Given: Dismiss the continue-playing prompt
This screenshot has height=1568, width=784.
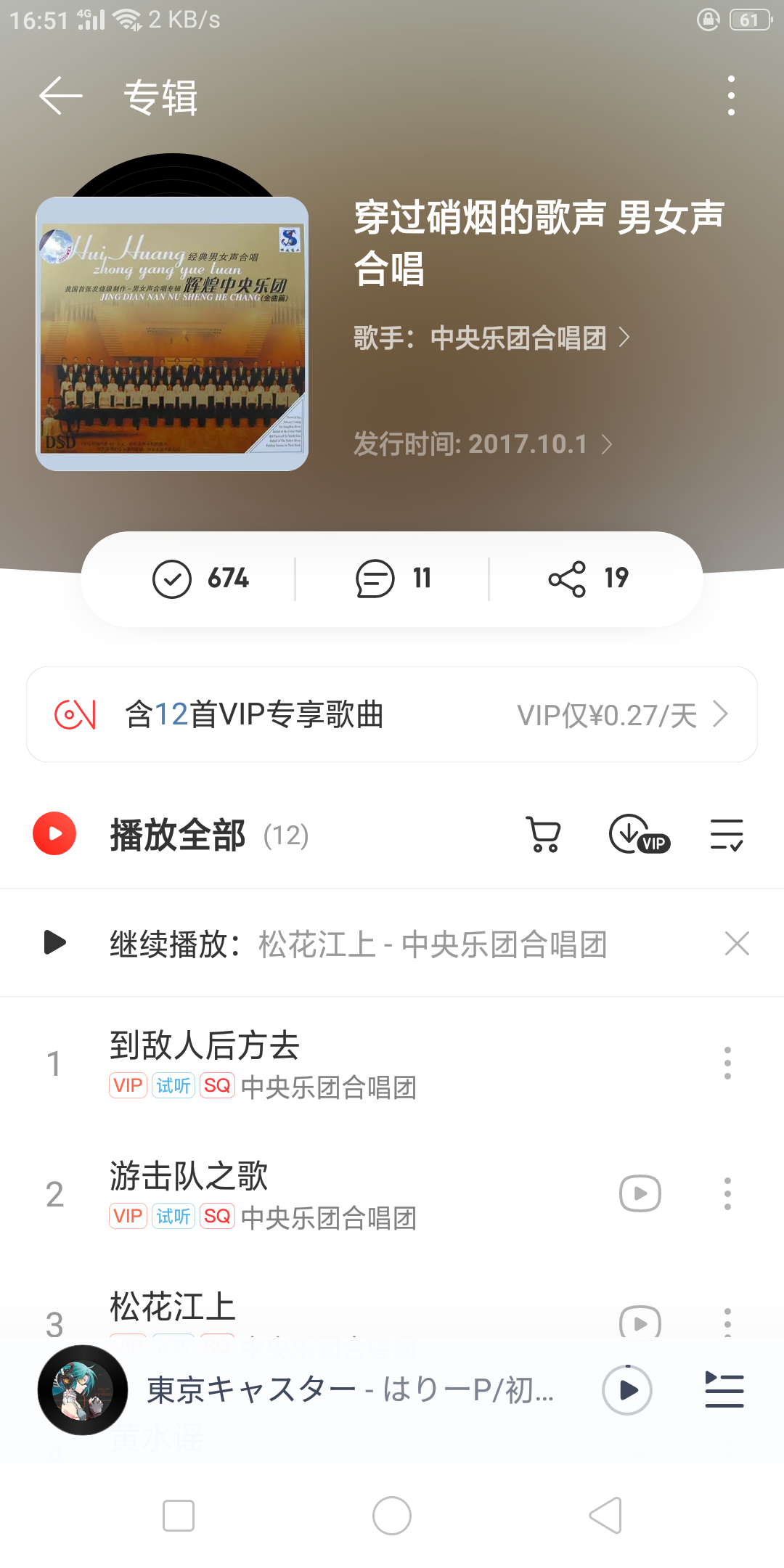Looking at the screenshot, I should tap(737, 944).
